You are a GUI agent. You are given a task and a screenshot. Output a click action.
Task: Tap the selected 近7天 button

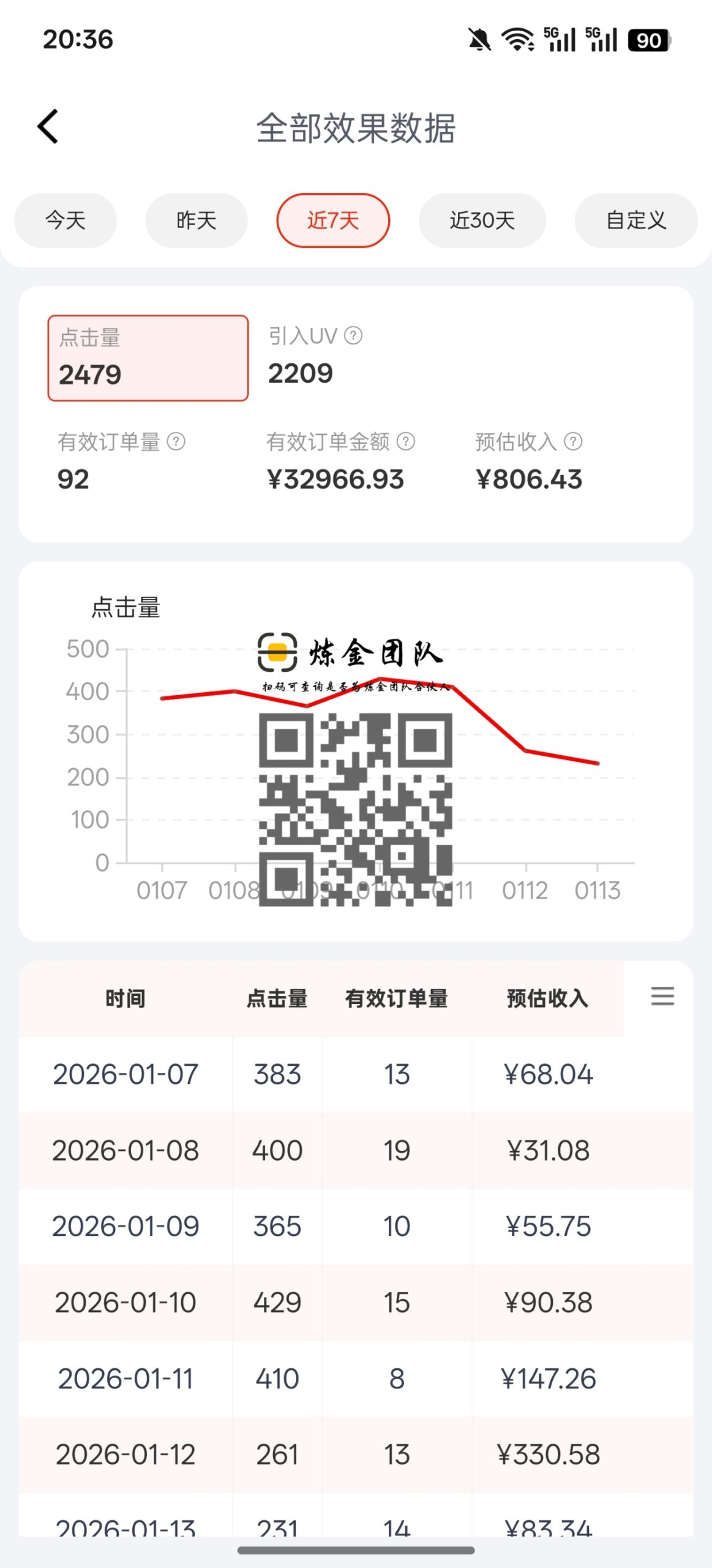coord(332,221)
